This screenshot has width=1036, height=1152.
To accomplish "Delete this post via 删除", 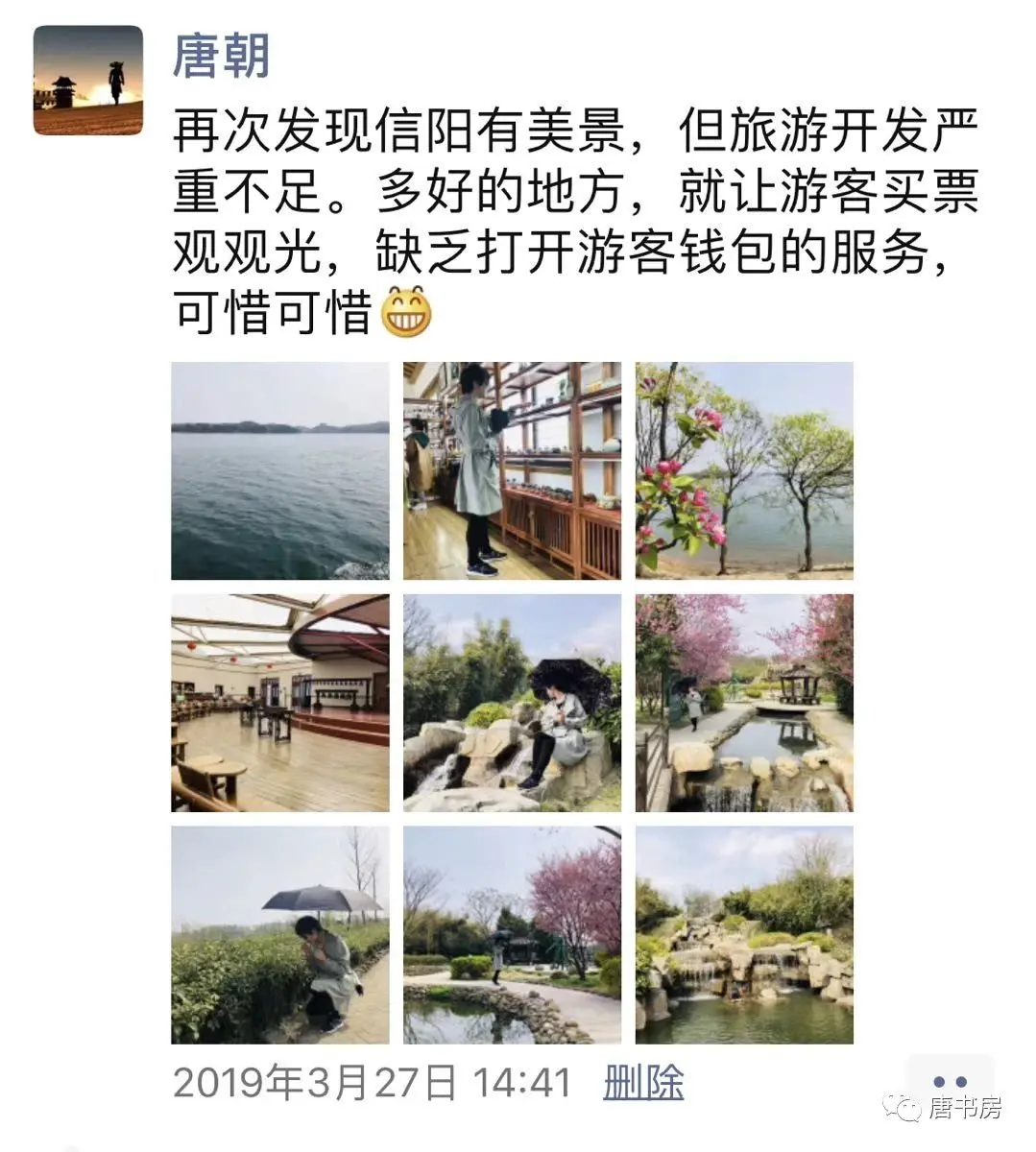I will (x=643, y=1084).
